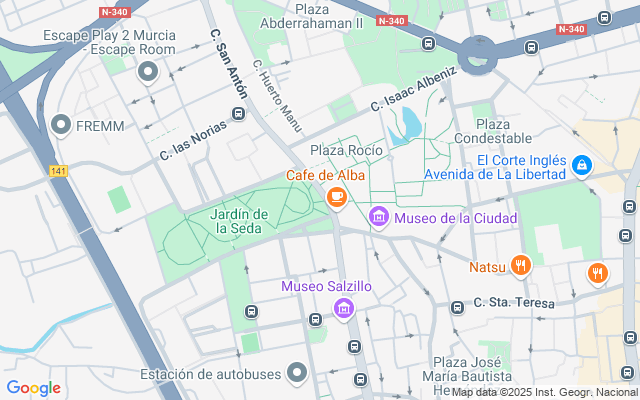Screen dimensions: 640x400
Task: Select the Museo de la Ciudad pin
Action: click(379, 217)
